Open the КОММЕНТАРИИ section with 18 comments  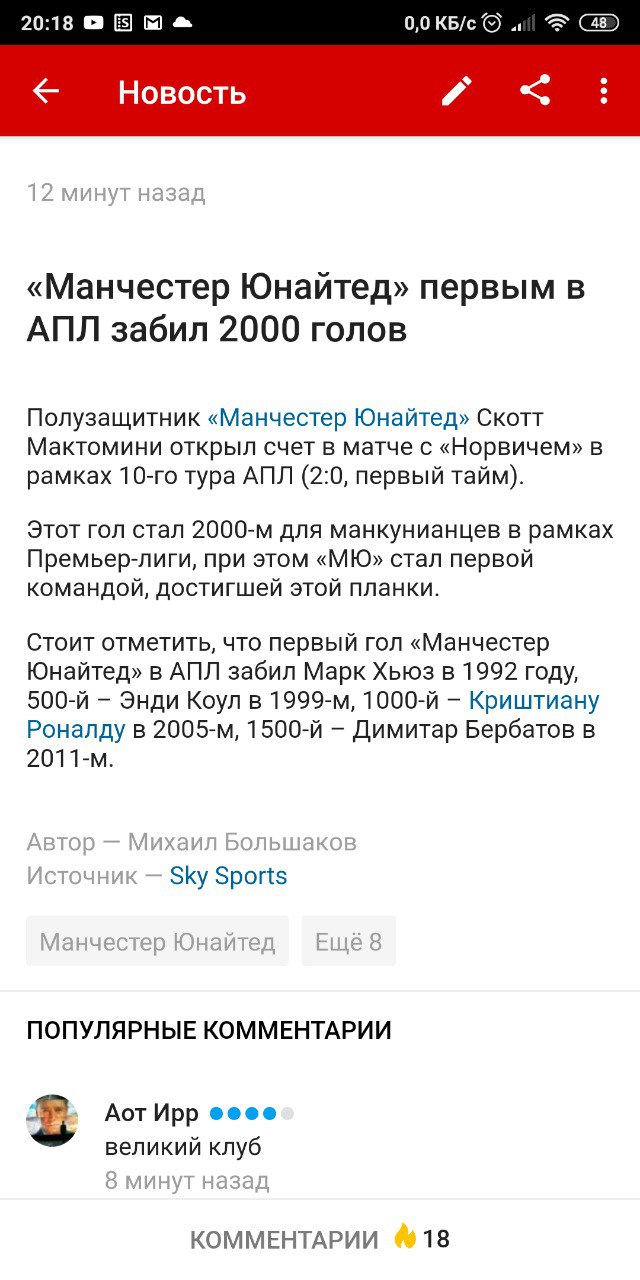[319, 1240]
